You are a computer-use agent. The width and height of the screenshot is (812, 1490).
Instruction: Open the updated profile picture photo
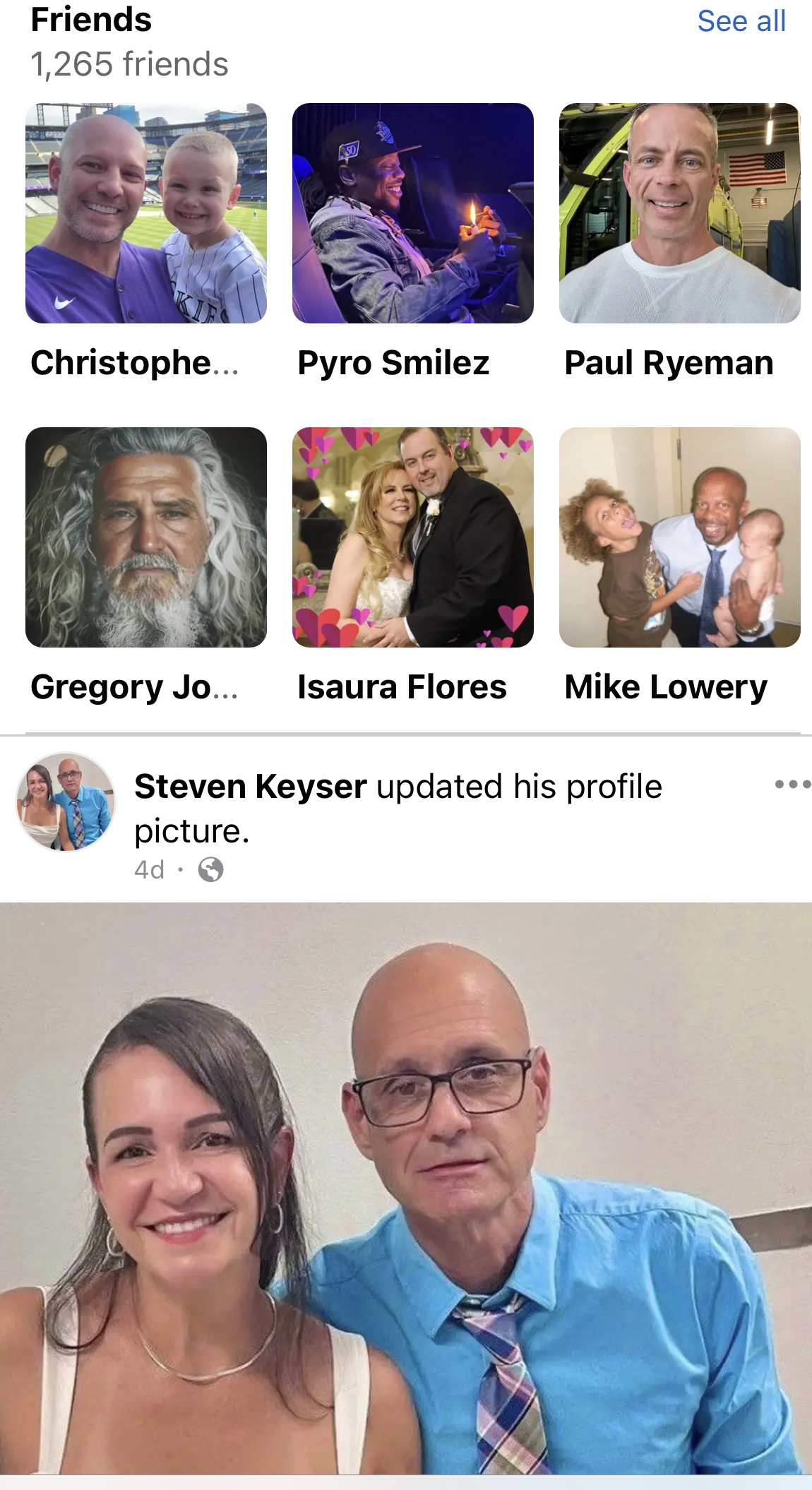pos(406,1186)
